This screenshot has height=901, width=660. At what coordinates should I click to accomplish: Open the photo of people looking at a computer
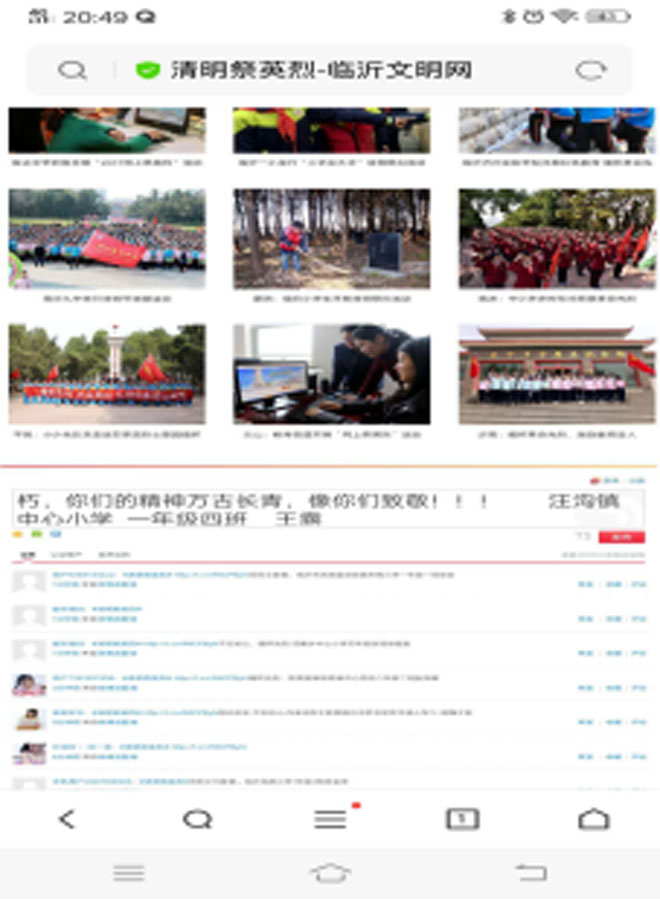(331, 373)
